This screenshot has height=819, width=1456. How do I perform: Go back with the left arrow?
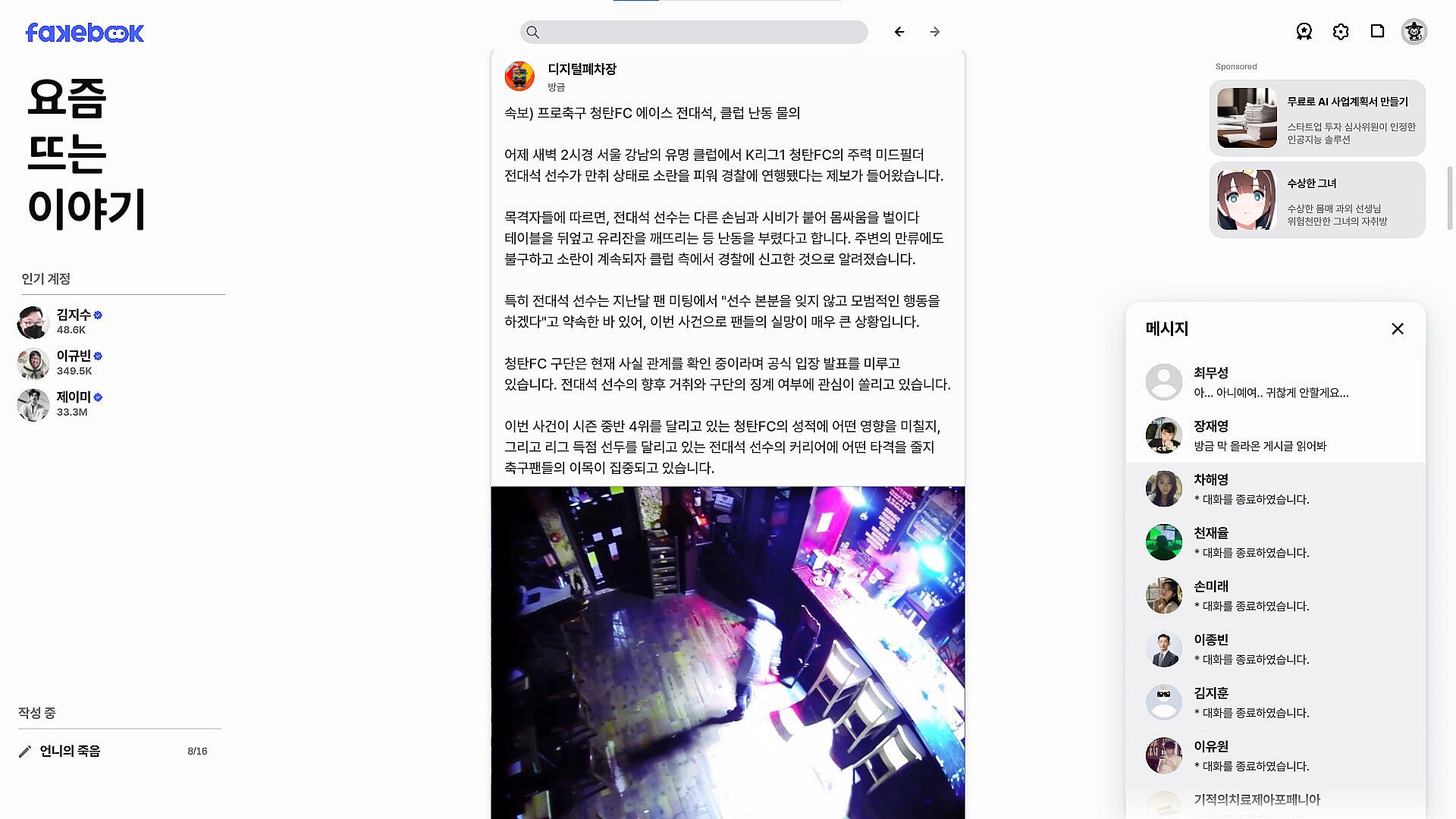click(x=899, y=32)
